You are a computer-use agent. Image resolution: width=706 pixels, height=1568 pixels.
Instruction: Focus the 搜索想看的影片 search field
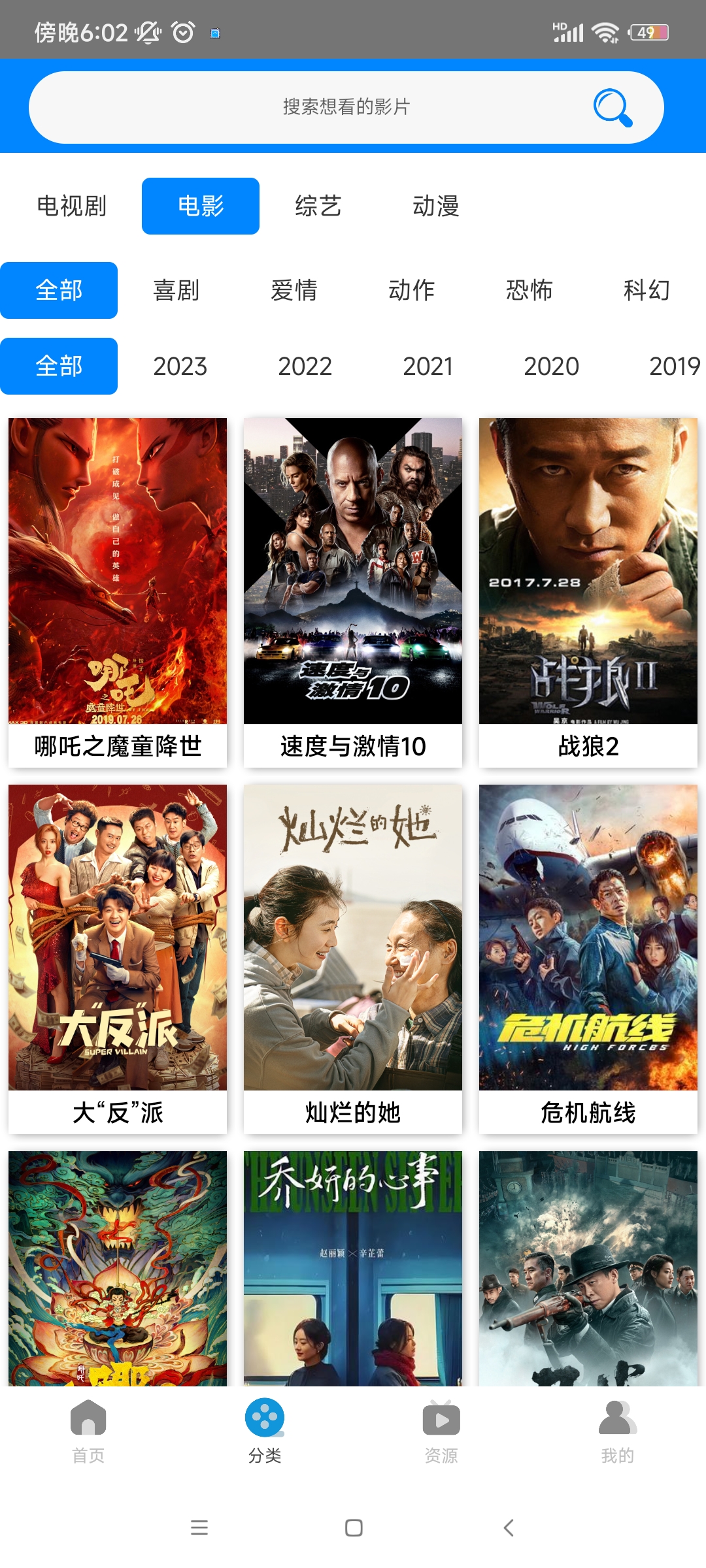click(345, 107)
